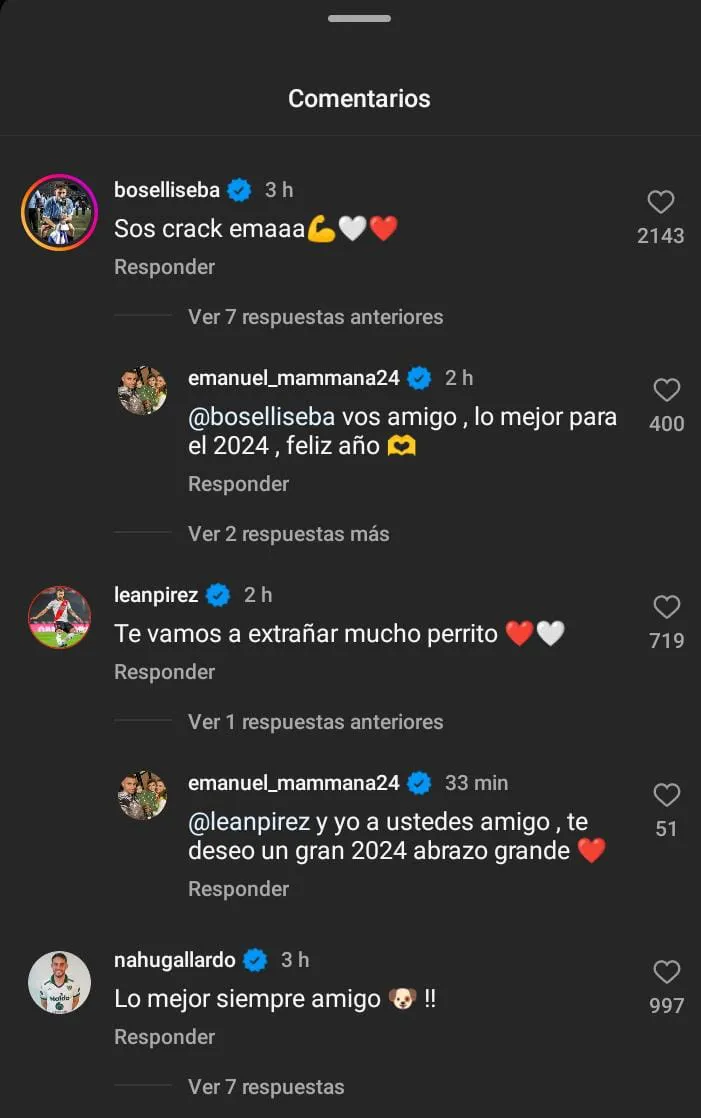Like leanpirez's comment
The height and width of the screenshot is (1118, 701).
click(666, 607)
